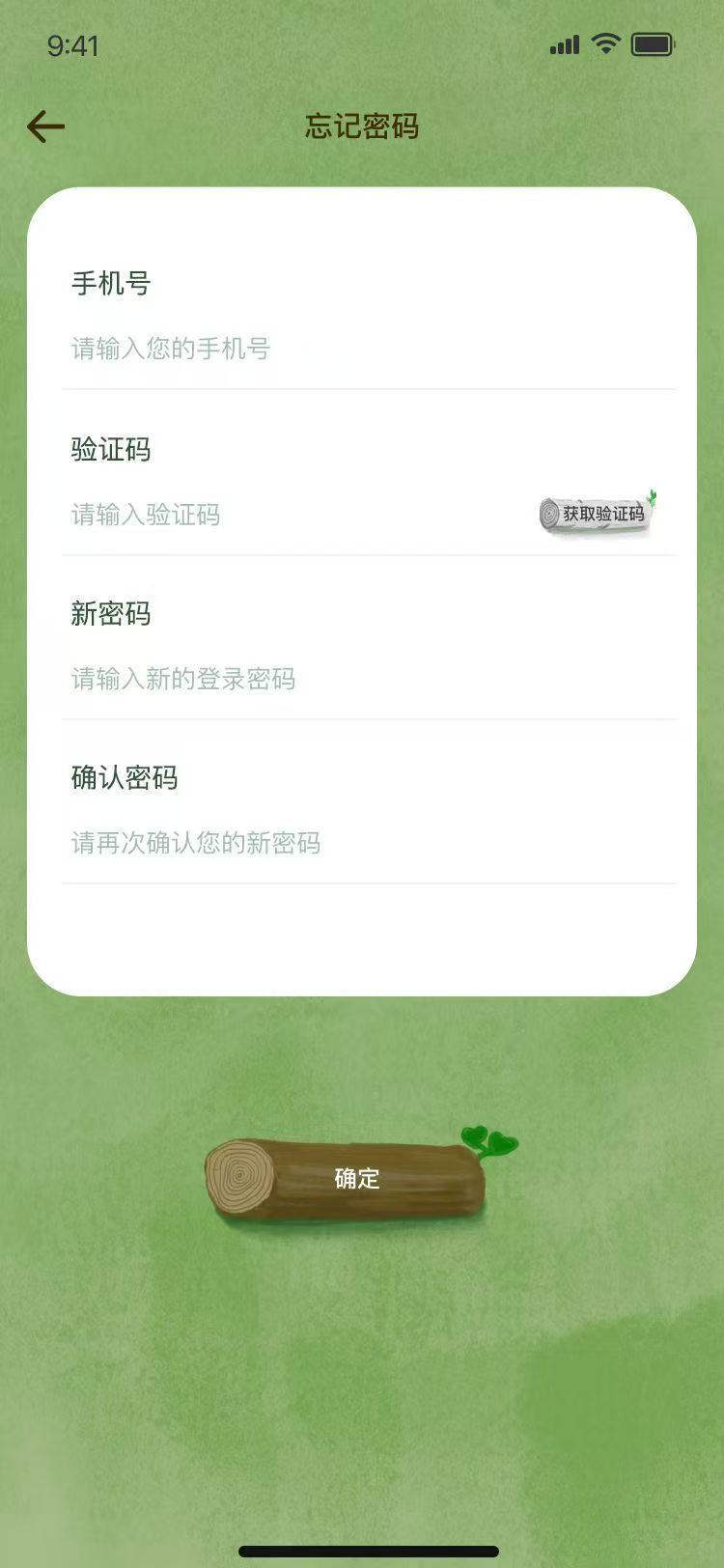Tap 获取验证码 to request a code
This screenshot has height=1568, width=724.
pos(597,514)
